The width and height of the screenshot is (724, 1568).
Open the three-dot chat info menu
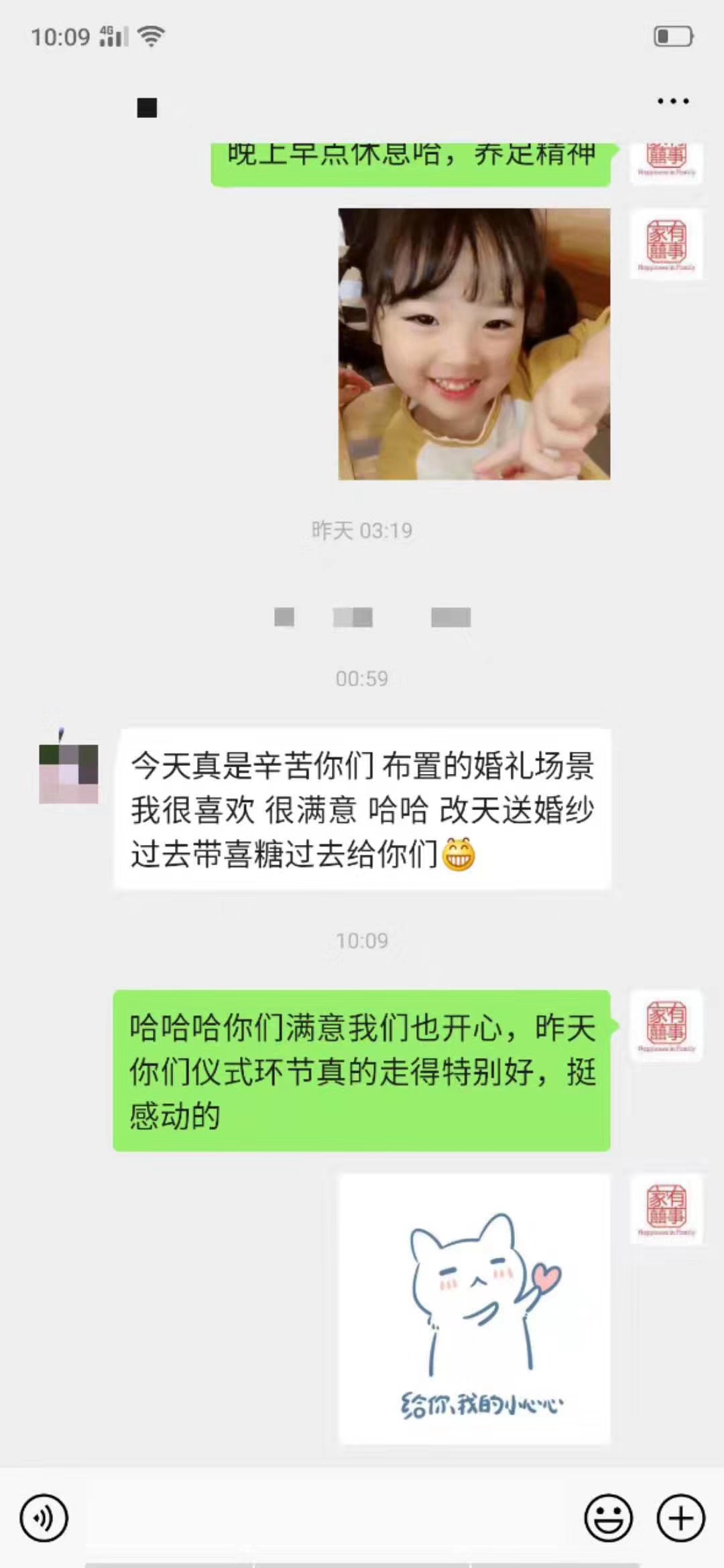click(673, 101)
